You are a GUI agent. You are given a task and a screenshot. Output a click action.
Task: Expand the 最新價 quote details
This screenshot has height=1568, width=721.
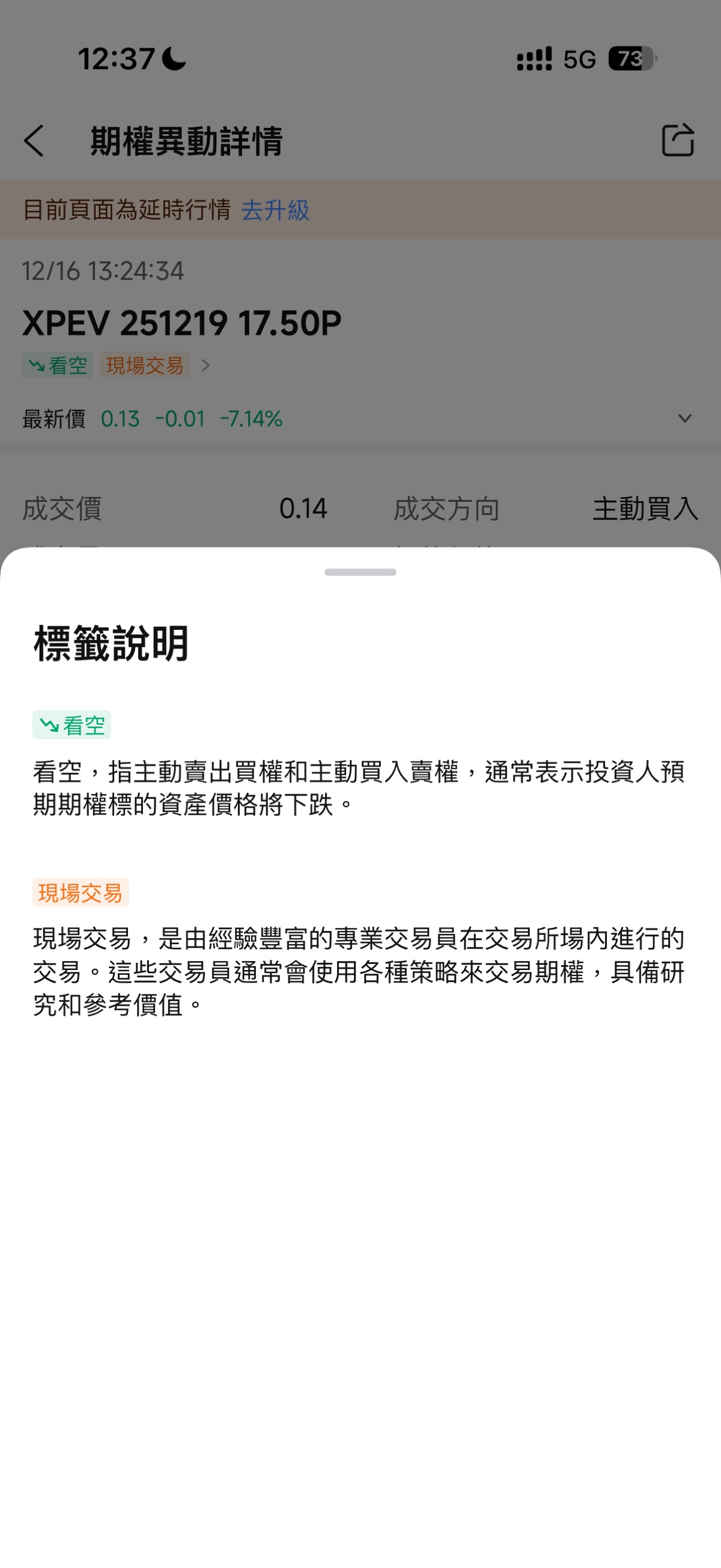(x=684, y=418)
